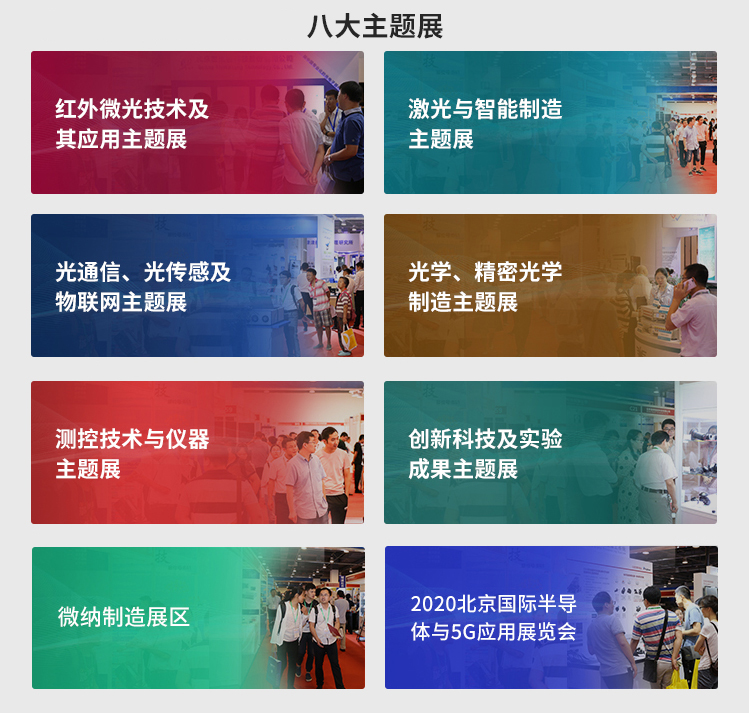Open the 测控技术与仪器主题展 card
This screenshot has height=713, width=749.
pos(197,452)
